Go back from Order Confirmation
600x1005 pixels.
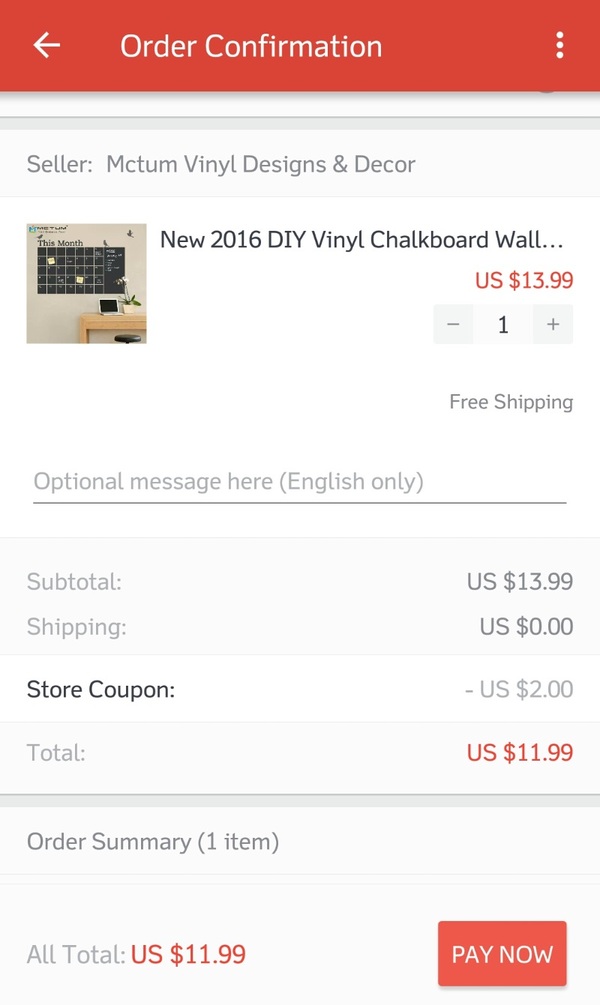click(x=47, y=46)
